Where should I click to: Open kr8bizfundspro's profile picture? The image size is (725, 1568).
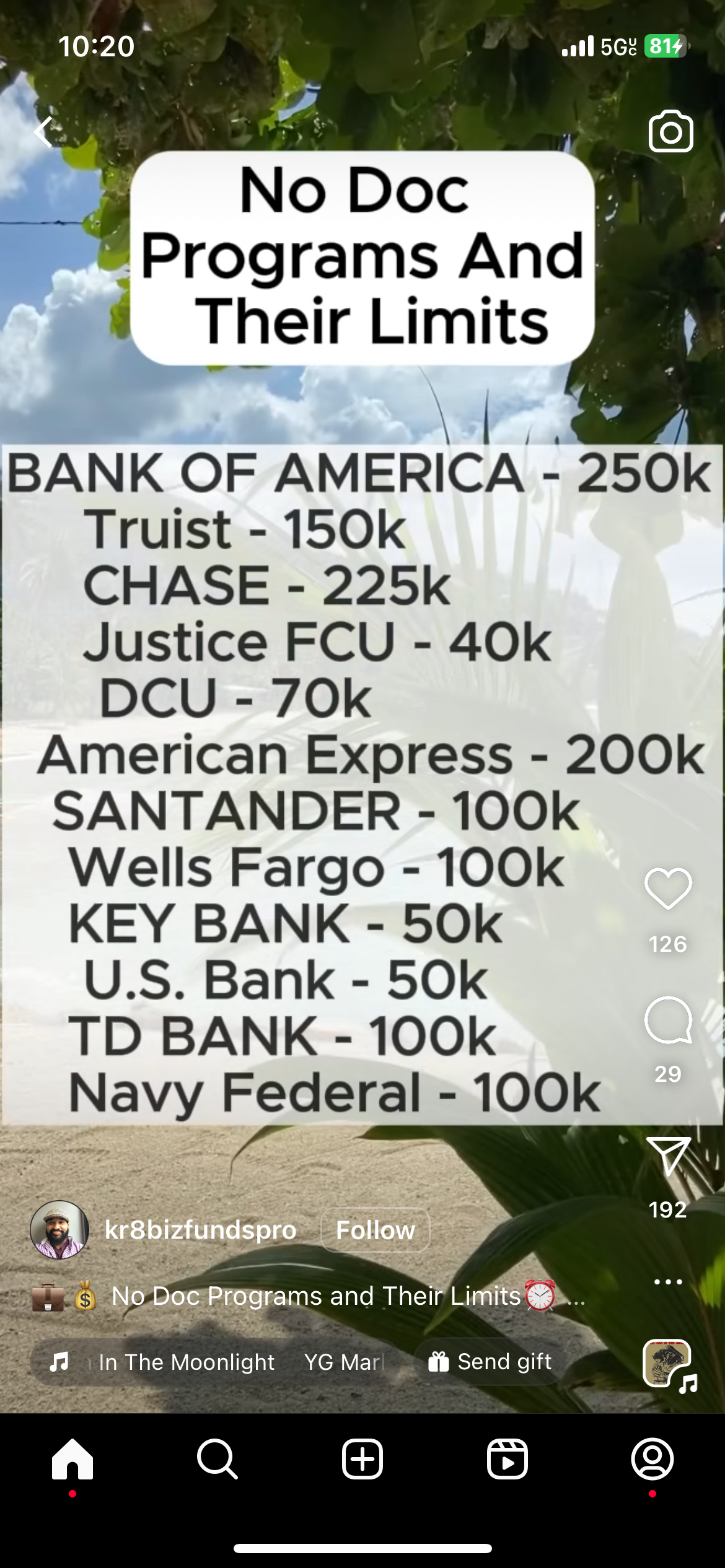[59, 1230]
